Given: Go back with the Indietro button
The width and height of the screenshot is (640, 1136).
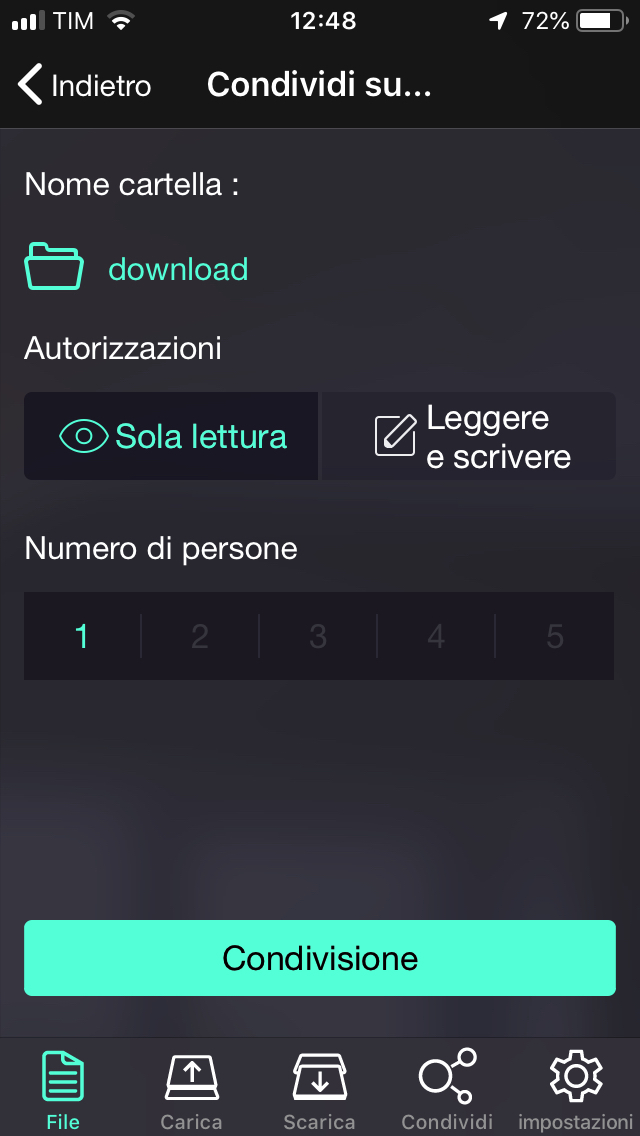Looking at the screenshot, I should tap(84, 85).
